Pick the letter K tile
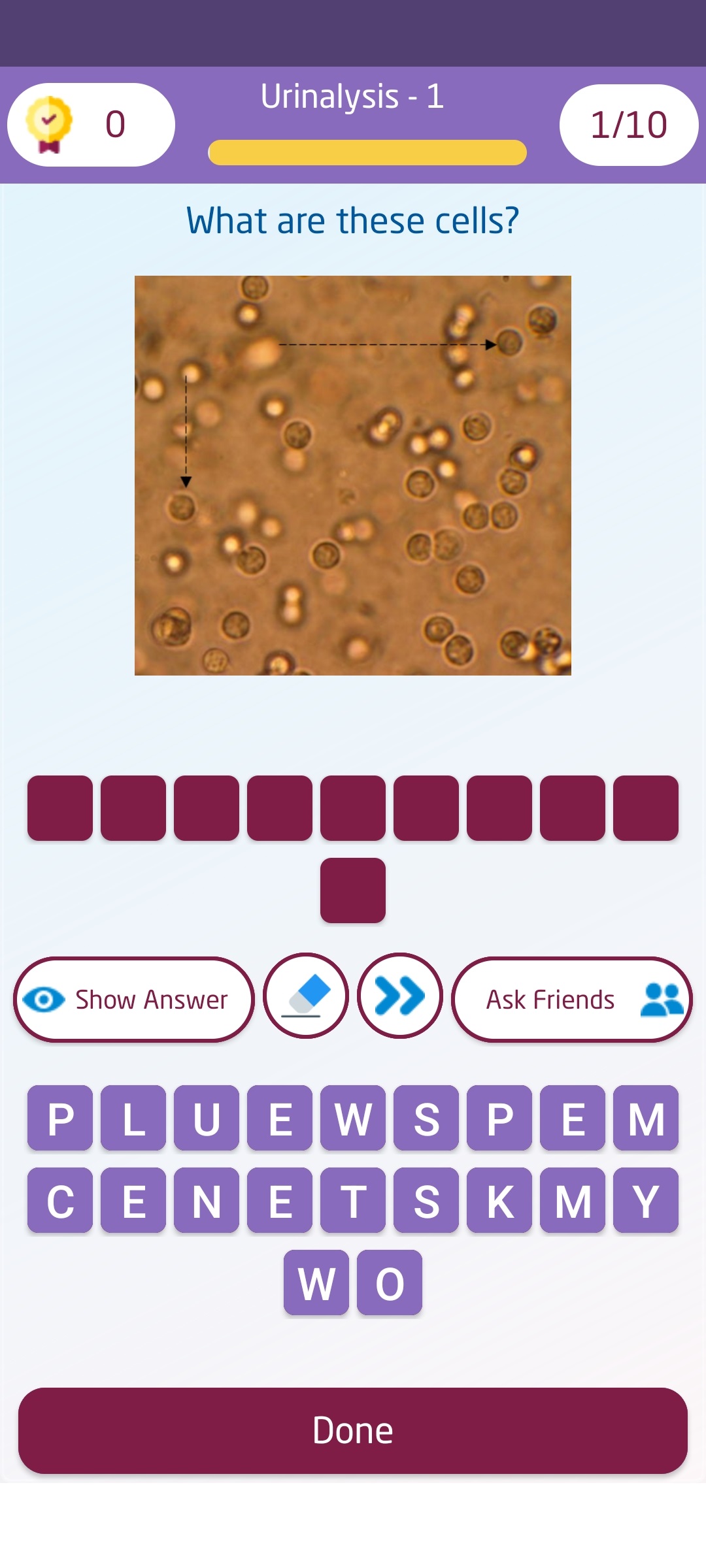The width and height of the screenshot is (706, 1568). pos(499,1200)
